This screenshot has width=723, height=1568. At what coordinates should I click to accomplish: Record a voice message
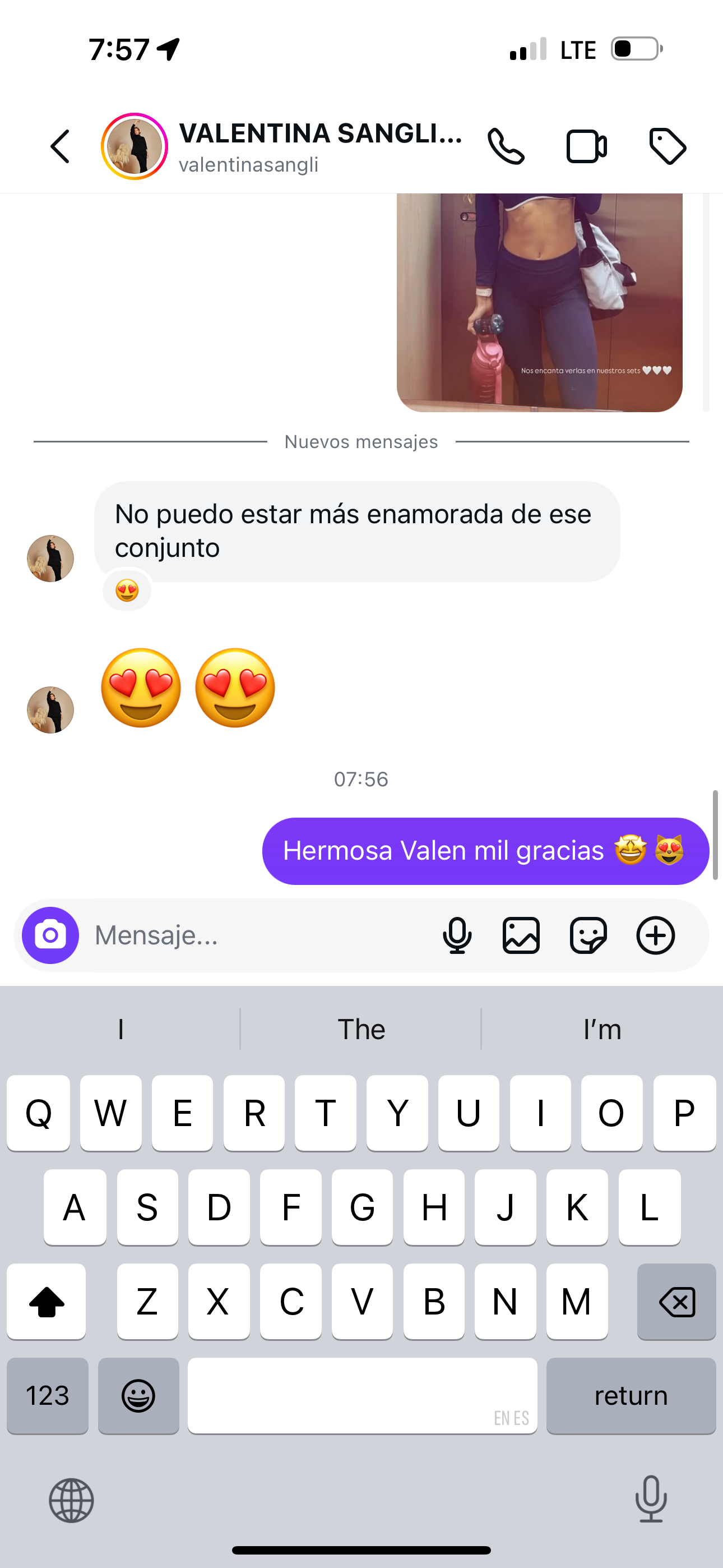(457, 935)
